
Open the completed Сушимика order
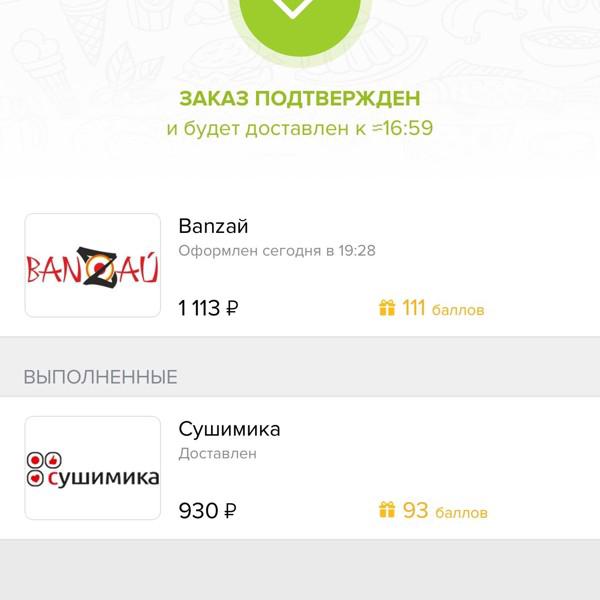click(x=300, y=468)
